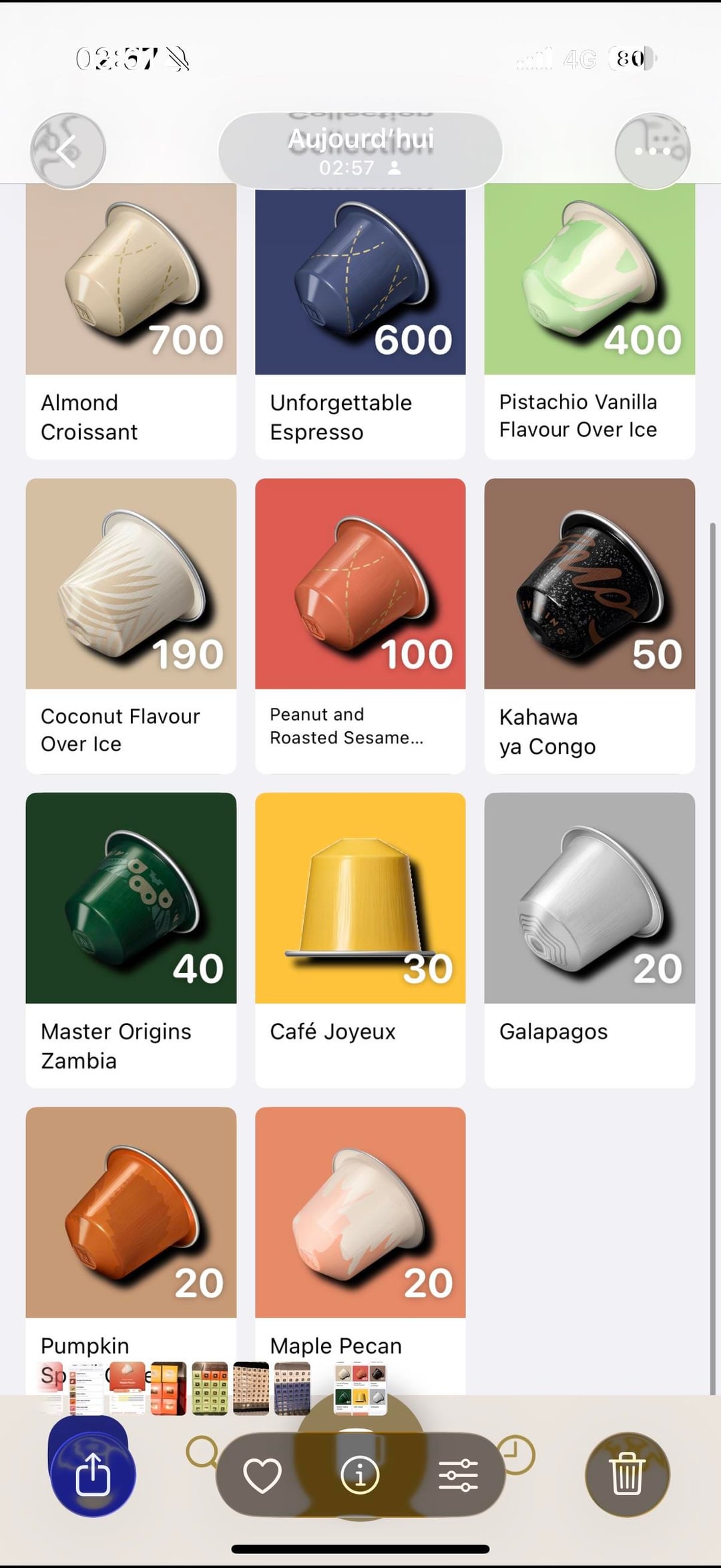Open the edit adjustments sliders

[x=458, y=1475]
